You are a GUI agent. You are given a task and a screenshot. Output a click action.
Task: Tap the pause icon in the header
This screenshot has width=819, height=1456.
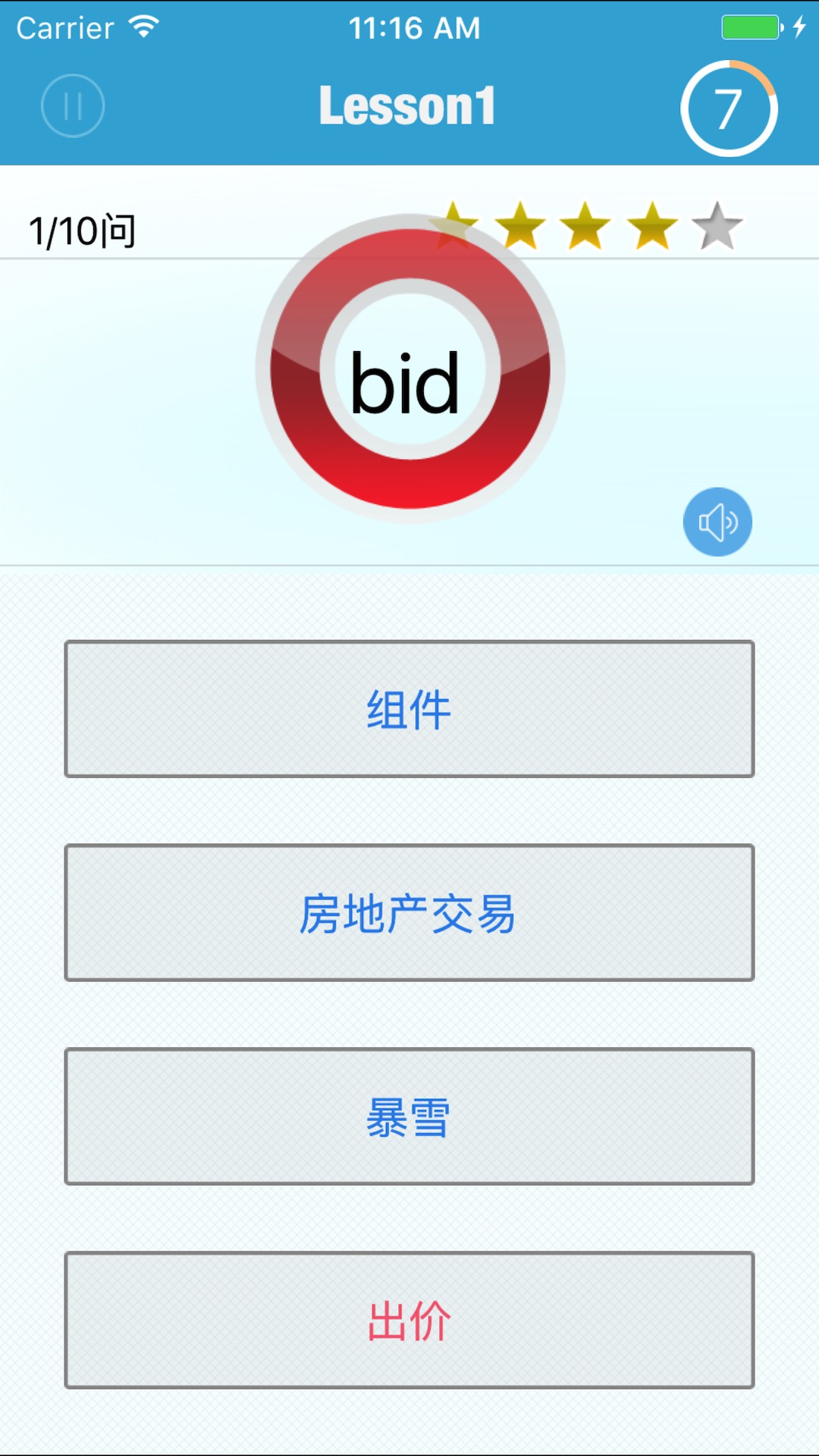click(72, 106)
